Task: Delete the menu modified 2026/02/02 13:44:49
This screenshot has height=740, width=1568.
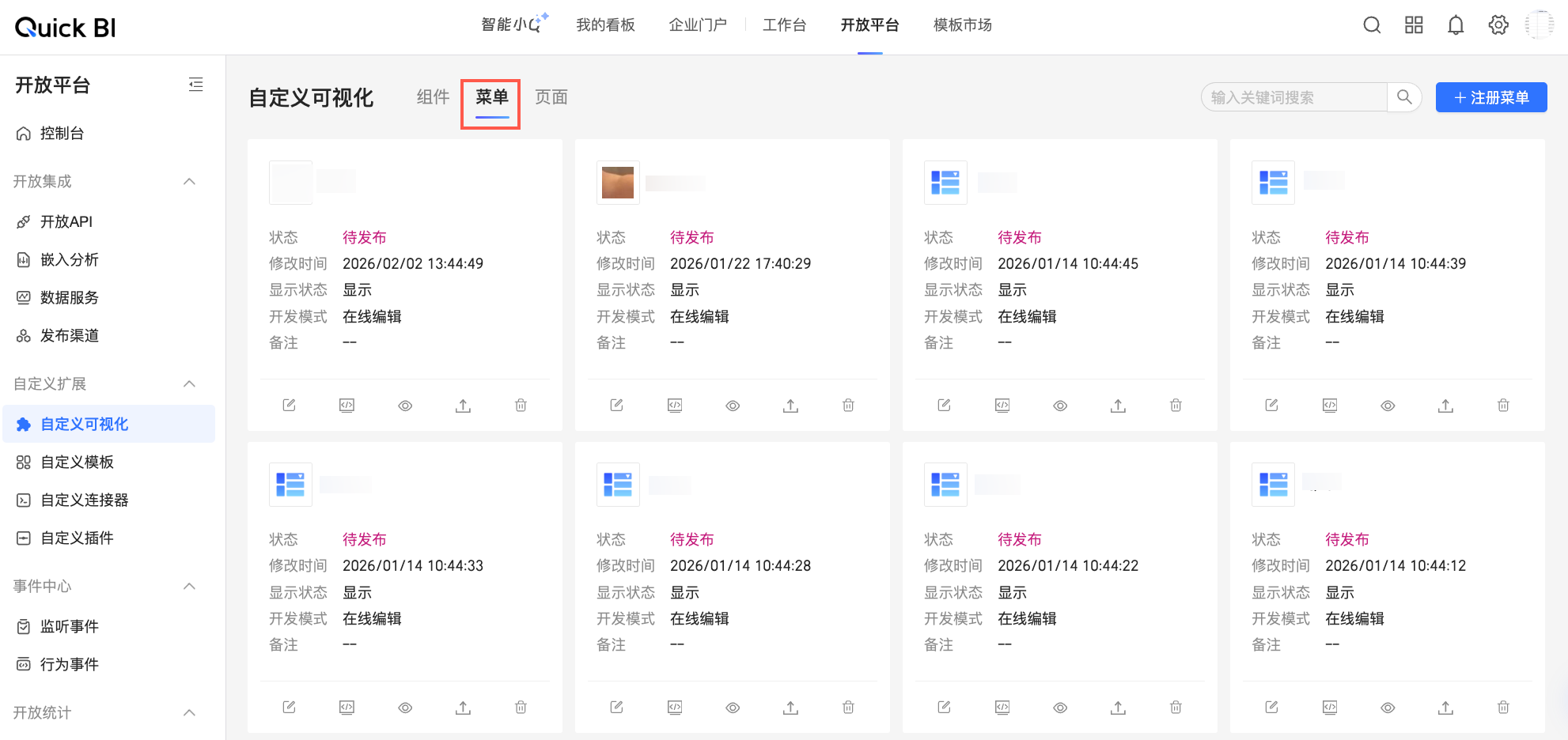Action: pyautogui.click(x=521, y=406)
